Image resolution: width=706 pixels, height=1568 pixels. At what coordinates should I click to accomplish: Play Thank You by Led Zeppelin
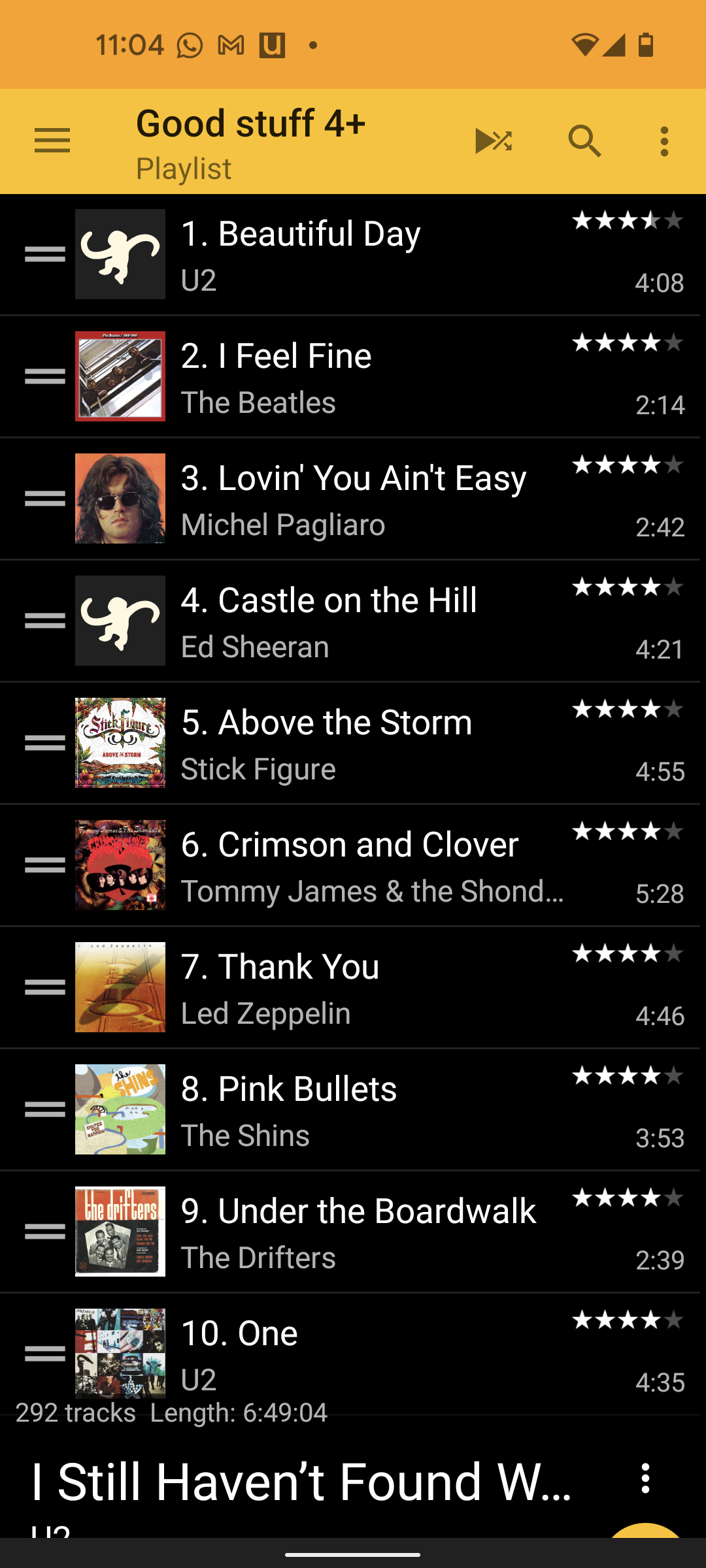(366, 988)
